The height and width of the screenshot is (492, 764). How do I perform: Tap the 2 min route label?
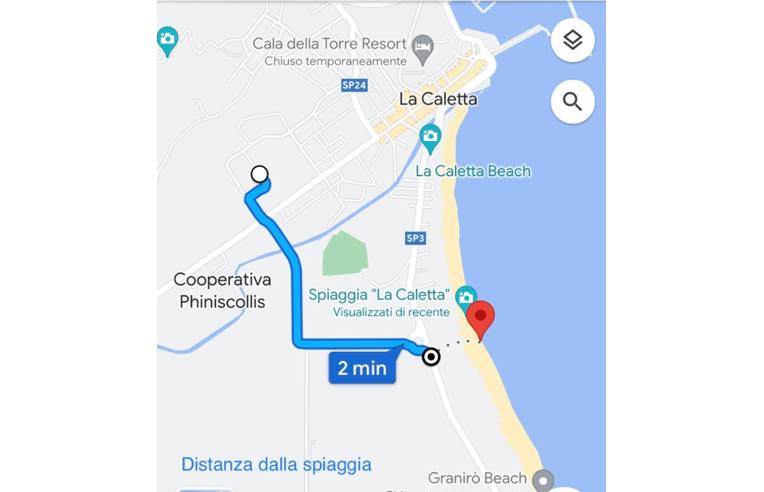coord(362,368)
